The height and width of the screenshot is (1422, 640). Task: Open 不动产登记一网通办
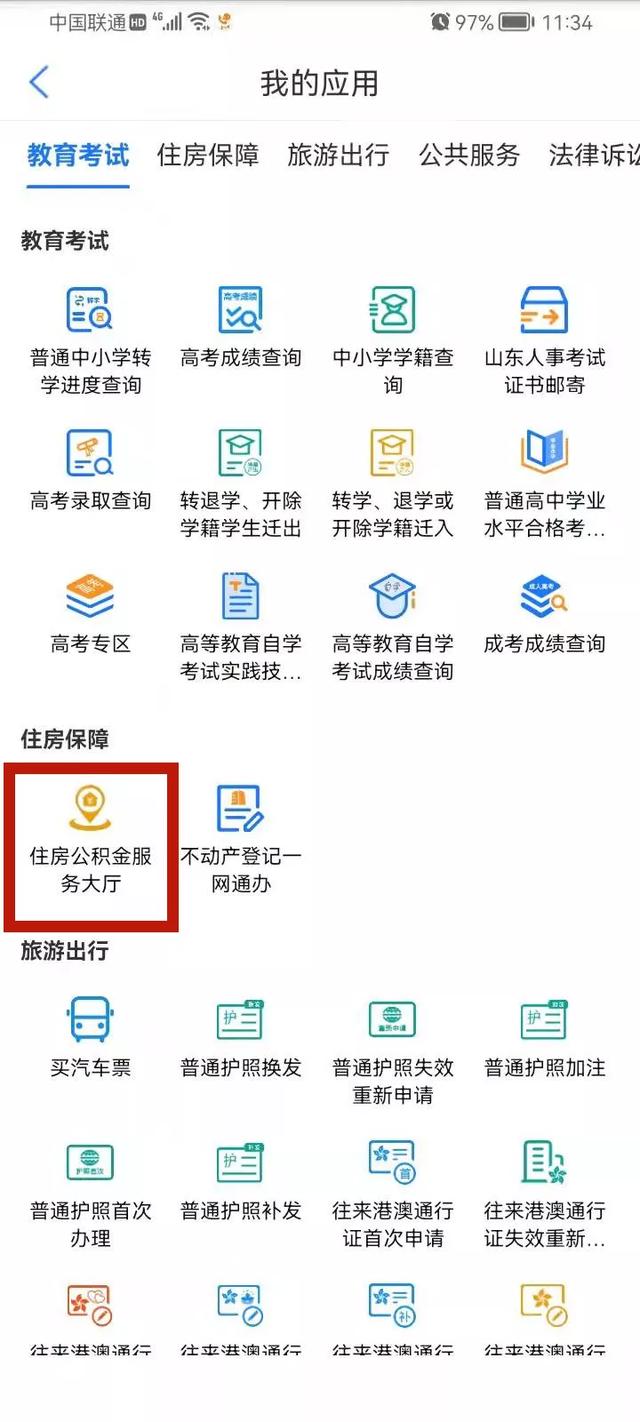[240, 840]
